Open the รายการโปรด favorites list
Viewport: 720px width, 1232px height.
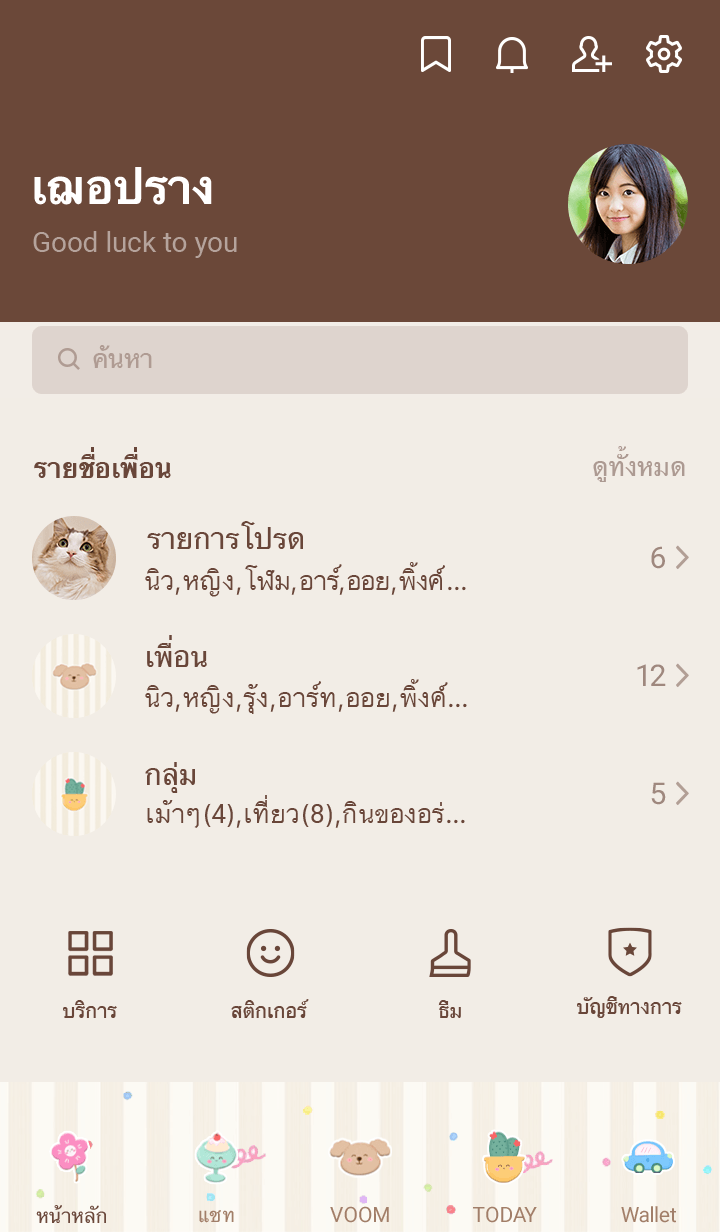[x=360, y=558]
